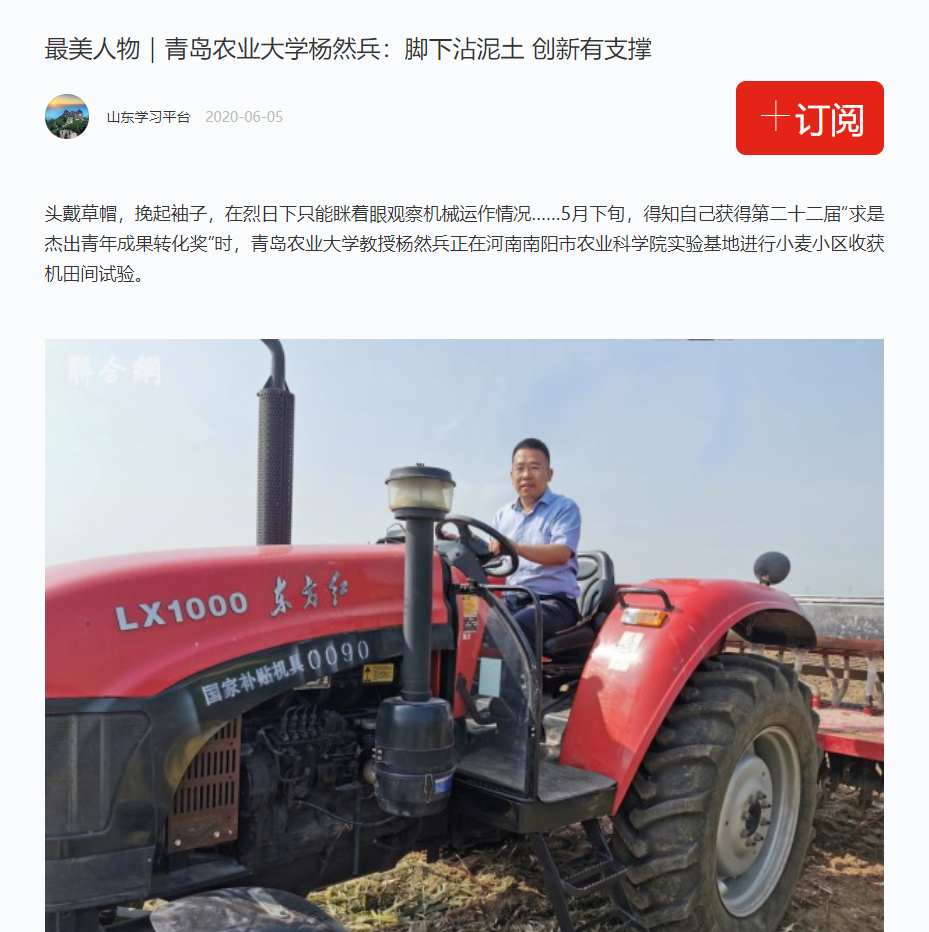Open the 山东学习平台 publisher avatar

pos(67,117)
